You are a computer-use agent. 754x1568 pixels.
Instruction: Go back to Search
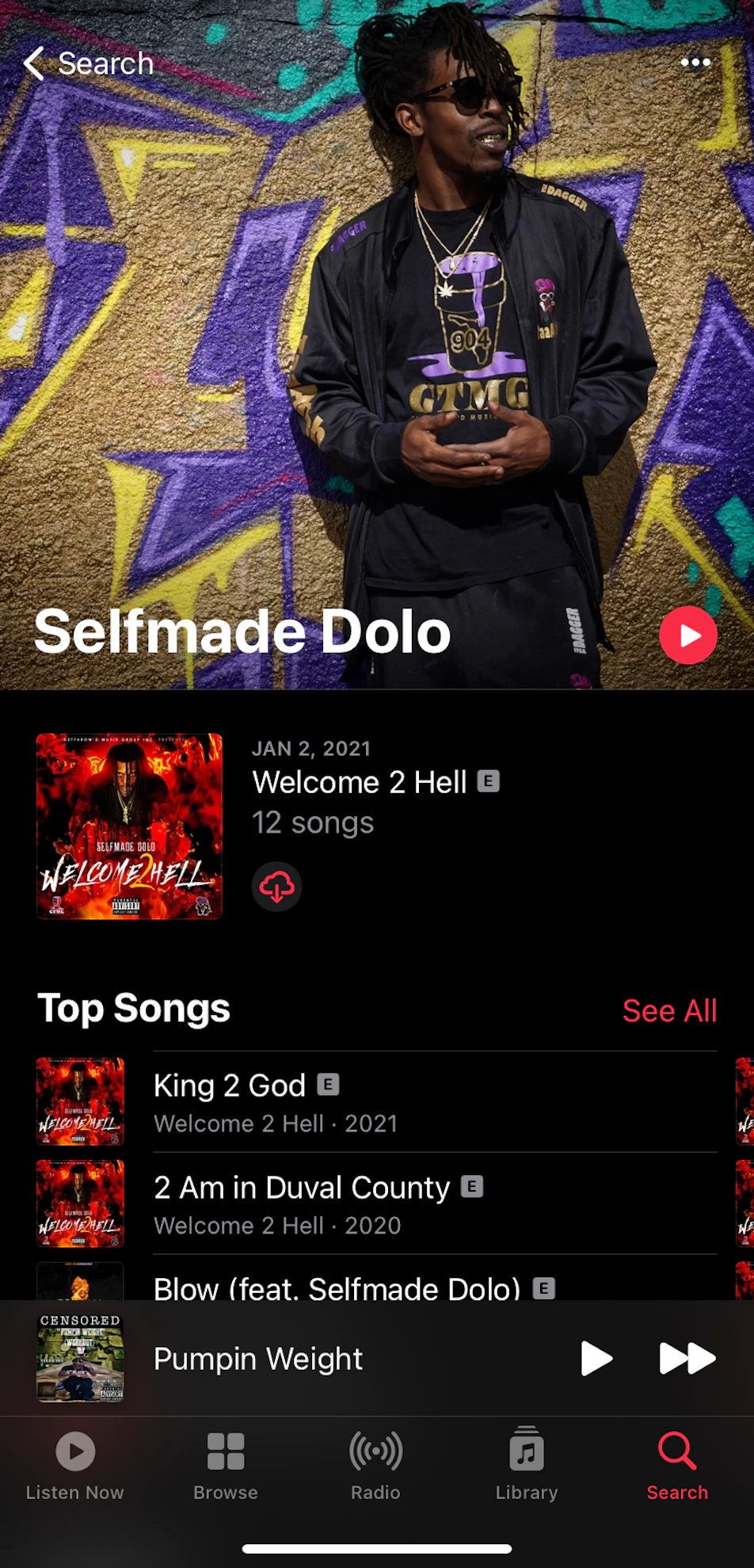tap(89, 63)
